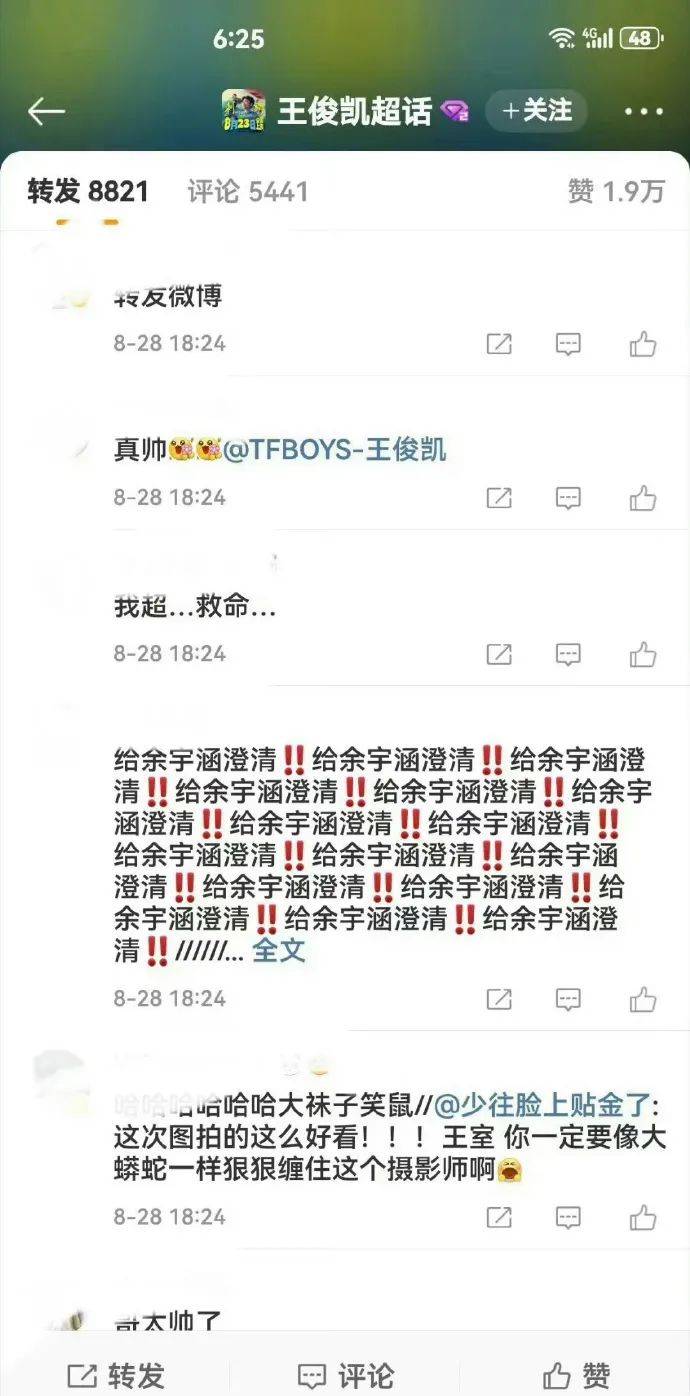Screen dimensions: 690x1396
Task: Follow 王俊凯超话 with the 关注 button
Action: (536, 111)
